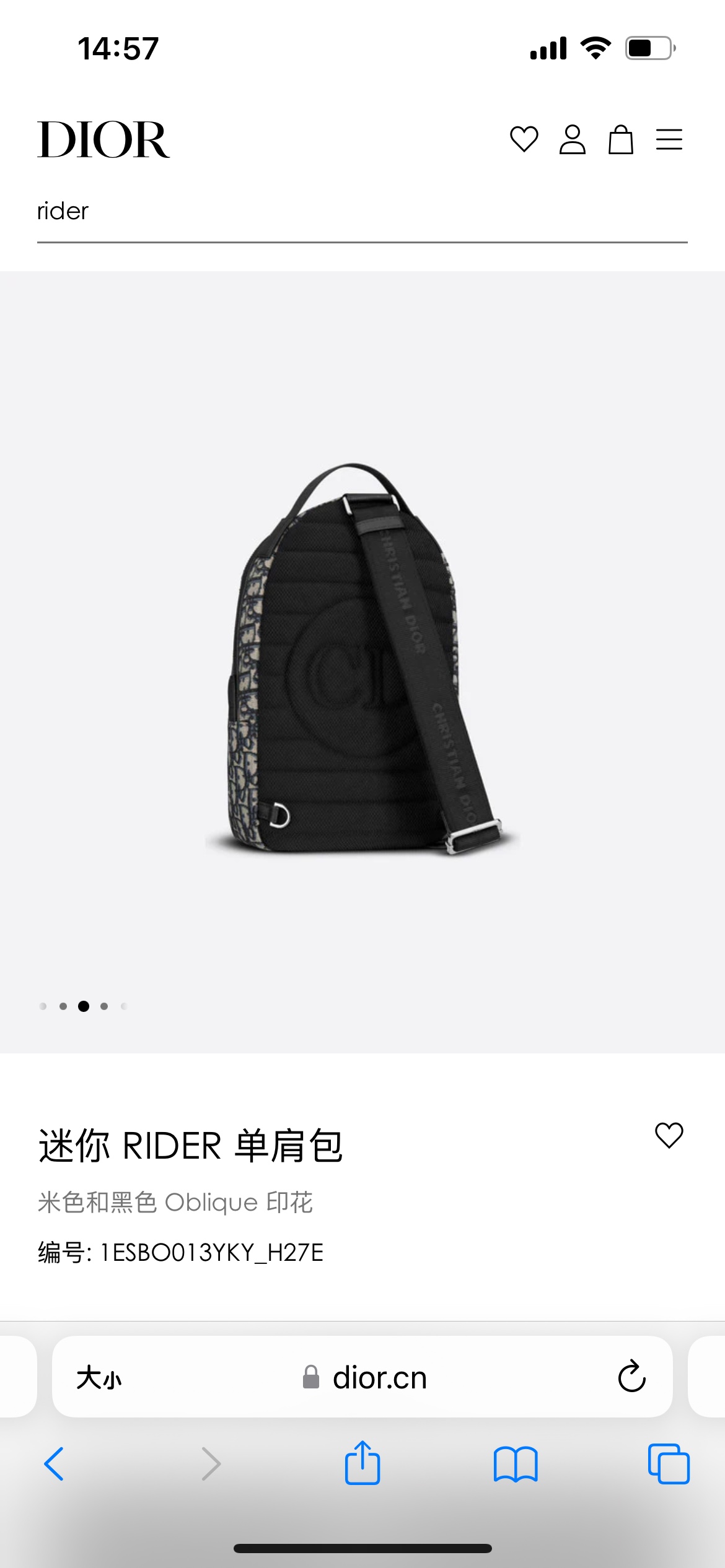Show all open tabs

click(x=668, y=1464)
